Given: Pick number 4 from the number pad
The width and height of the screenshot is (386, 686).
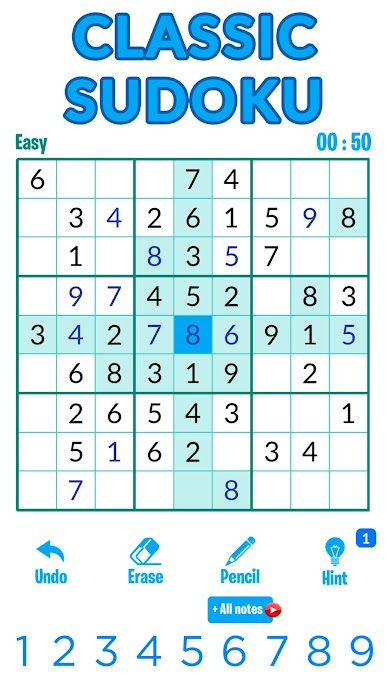Looking at the screenshot, I should tap(149, 651).
